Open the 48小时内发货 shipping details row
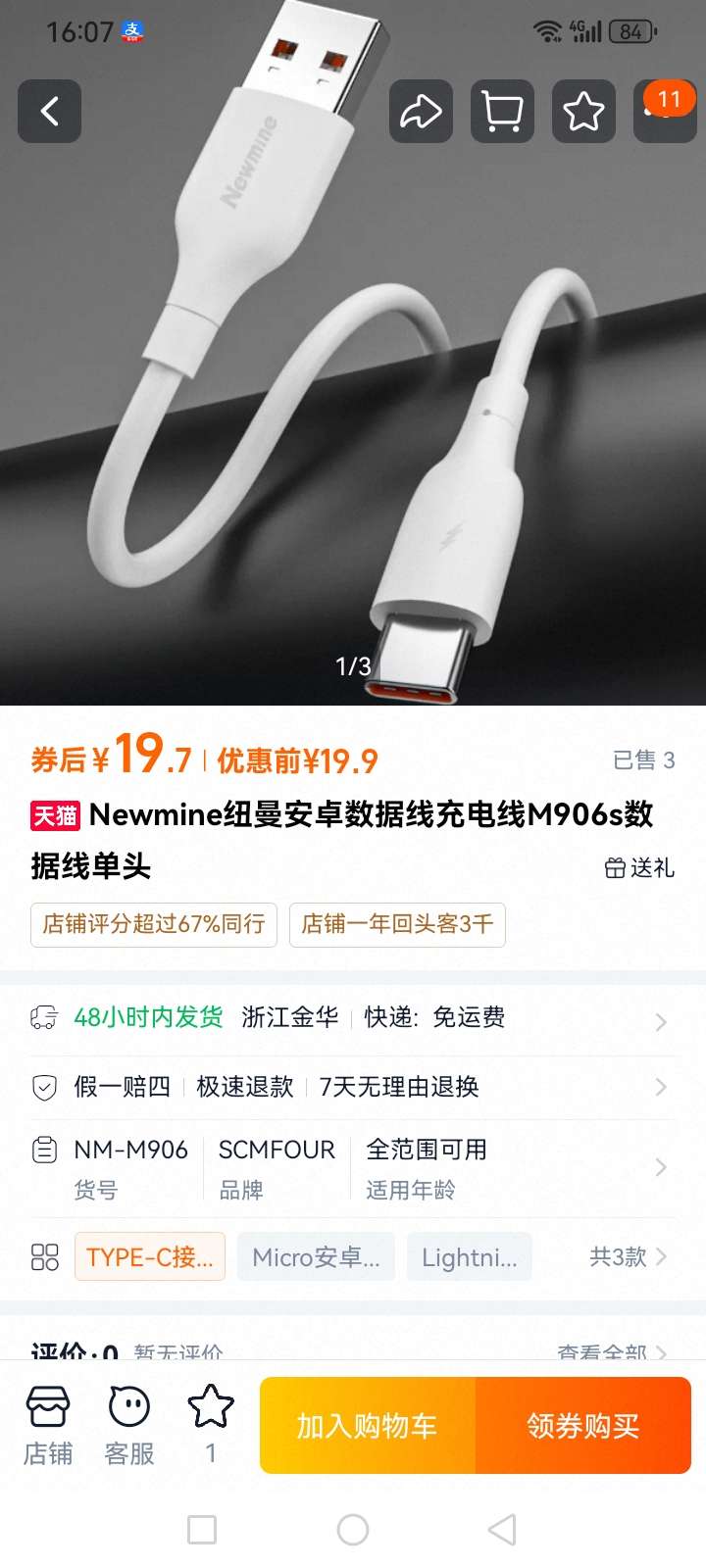 [x=353, y=1019]
